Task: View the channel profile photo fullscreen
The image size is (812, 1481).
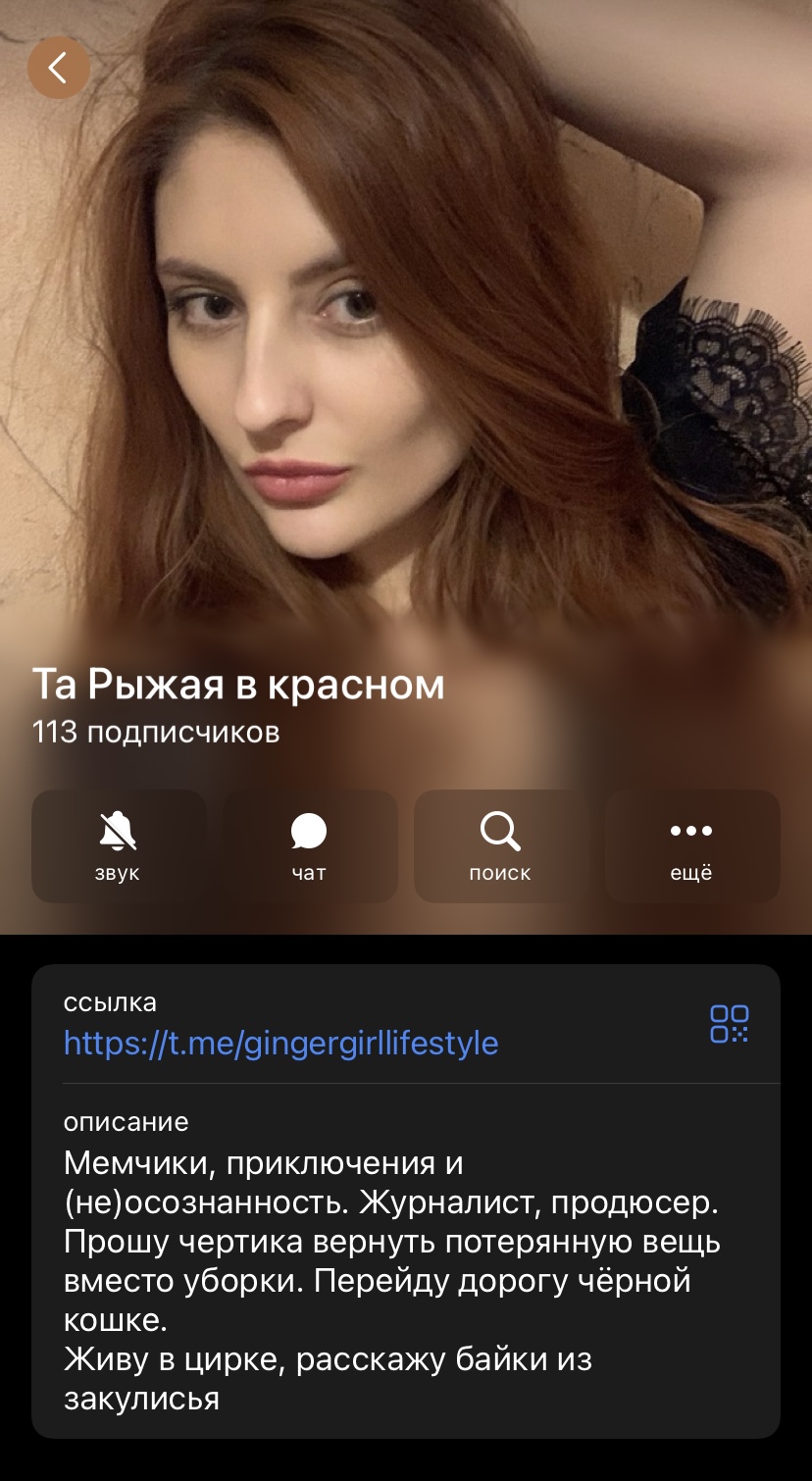Action: 406,324
